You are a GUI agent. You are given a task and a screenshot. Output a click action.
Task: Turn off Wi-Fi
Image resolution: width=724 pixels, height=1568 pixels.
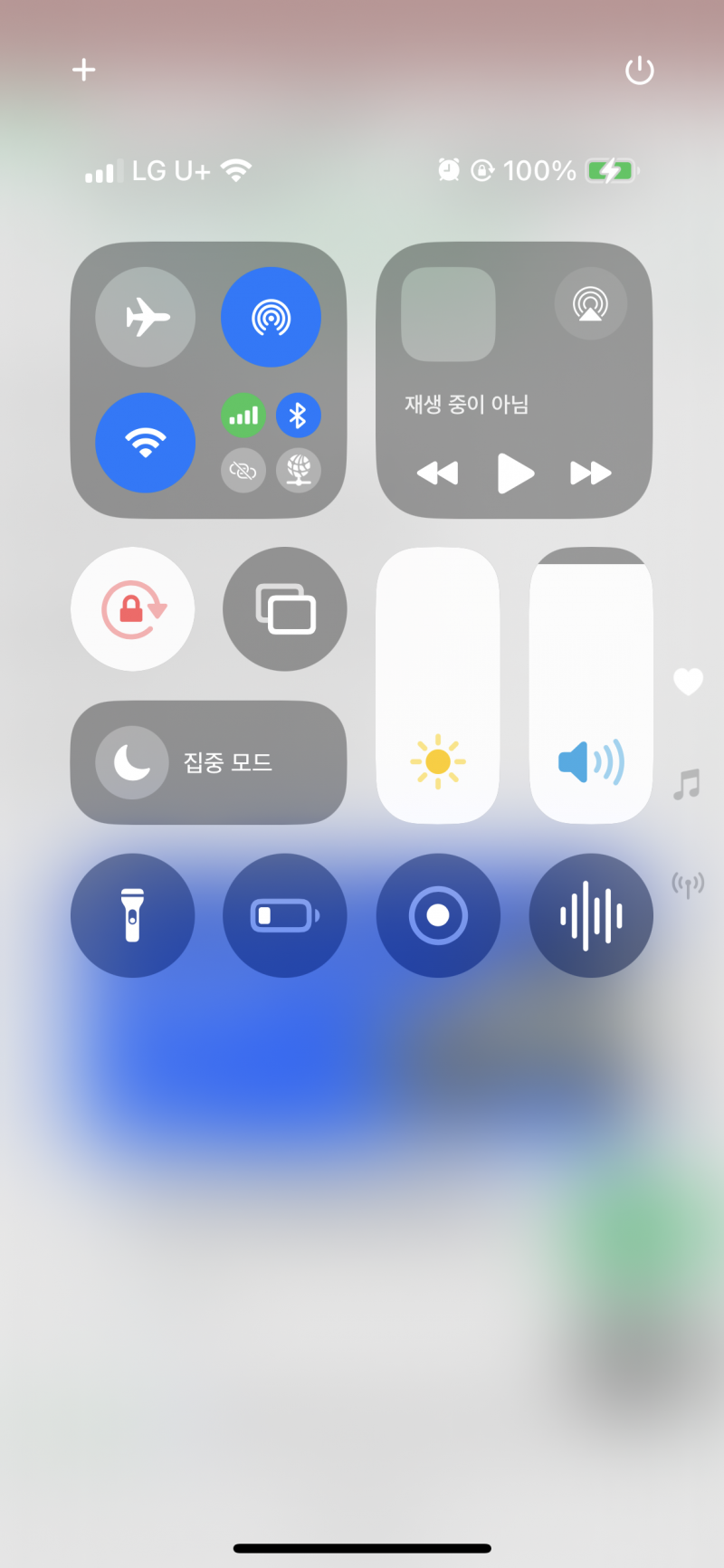pyautogui.click(x=146, y=443)
